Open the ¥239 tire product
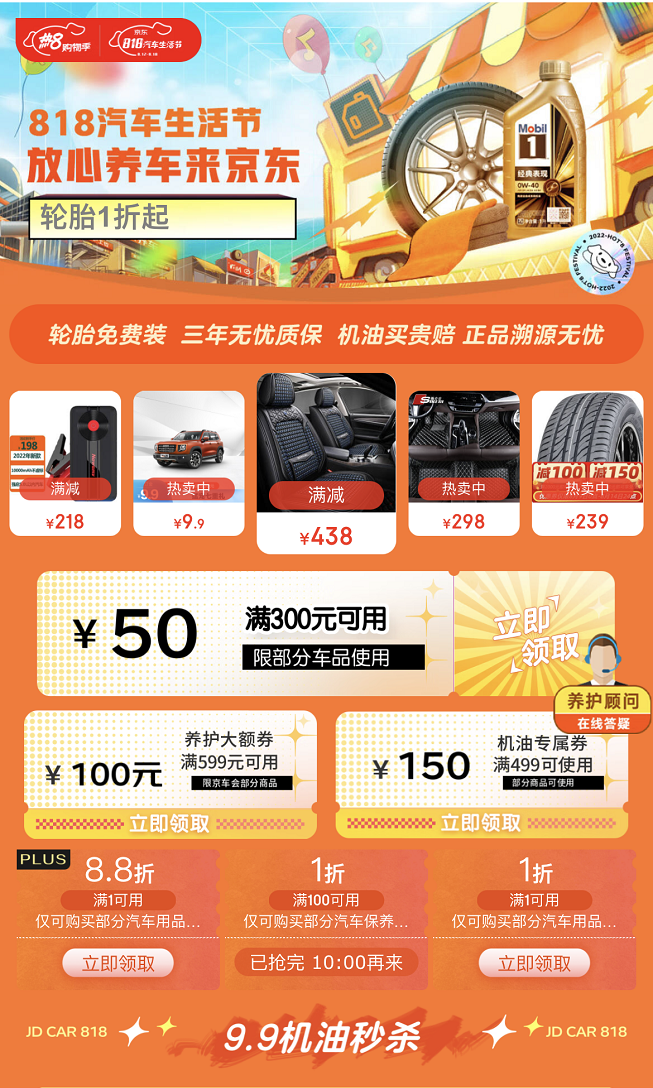Viewport: 653px width, 1088px height. 587,462
